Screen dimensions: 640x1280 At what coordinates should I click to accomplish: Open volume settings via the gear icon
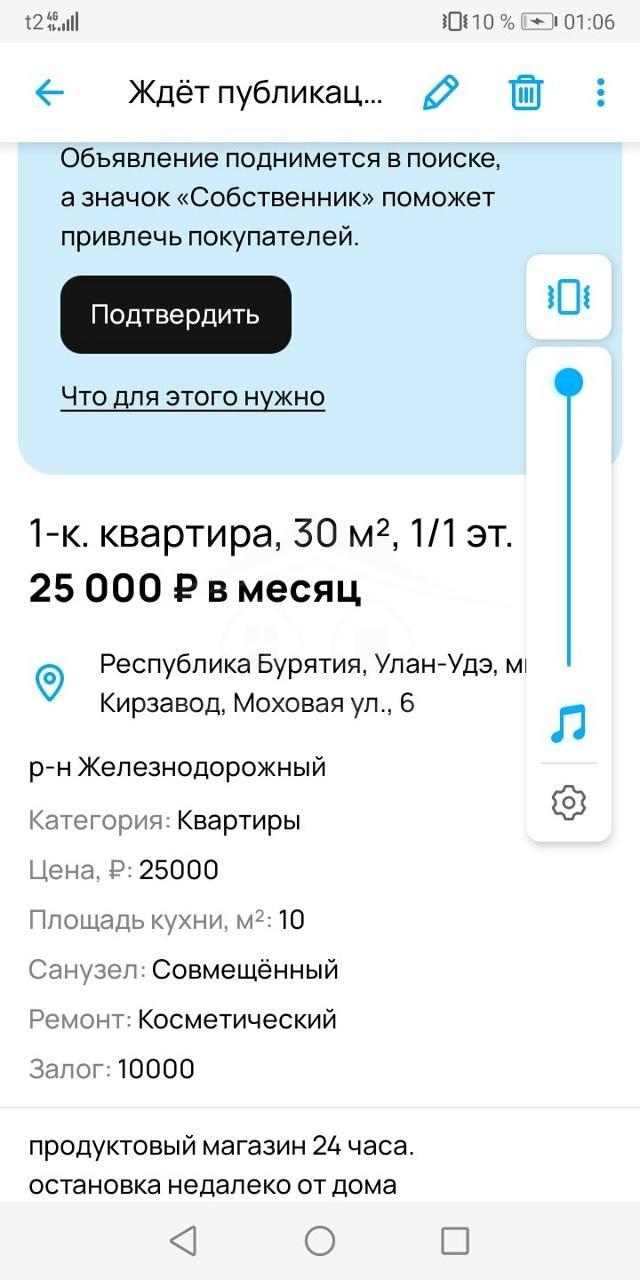pyautogui.click(x=569, y=802)
